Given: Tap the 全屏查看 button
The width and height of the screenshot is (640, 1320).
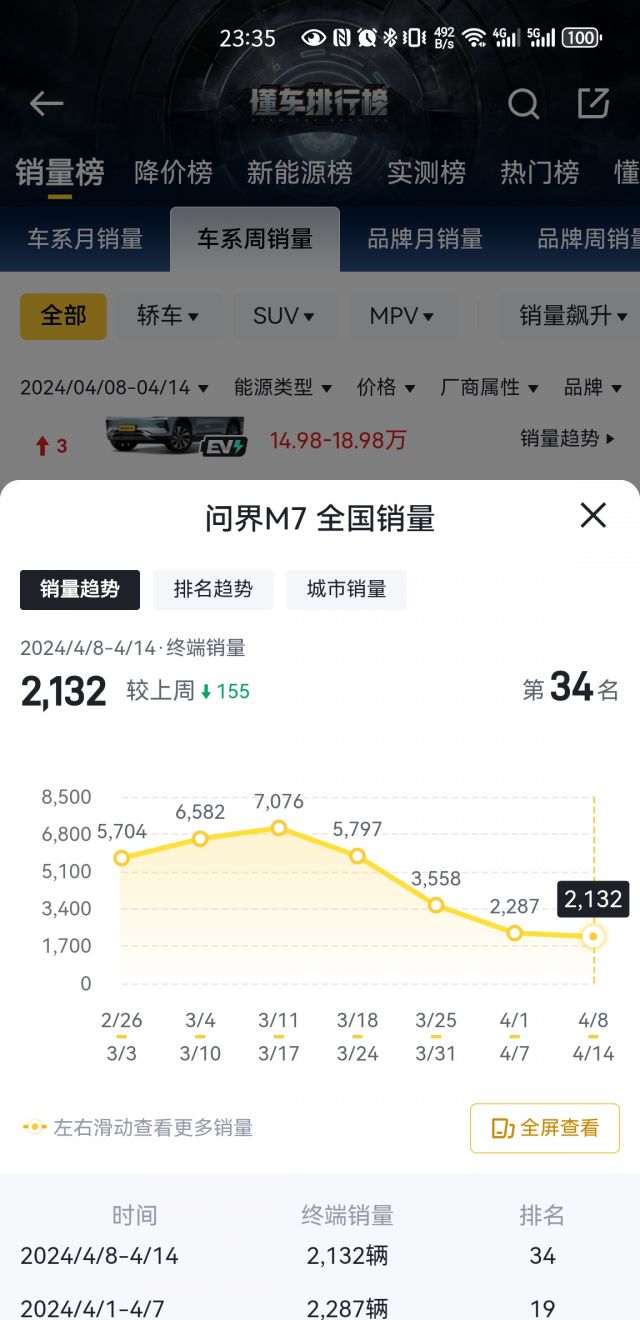Looking at the screenshot, I should [x=545, y=1128].
